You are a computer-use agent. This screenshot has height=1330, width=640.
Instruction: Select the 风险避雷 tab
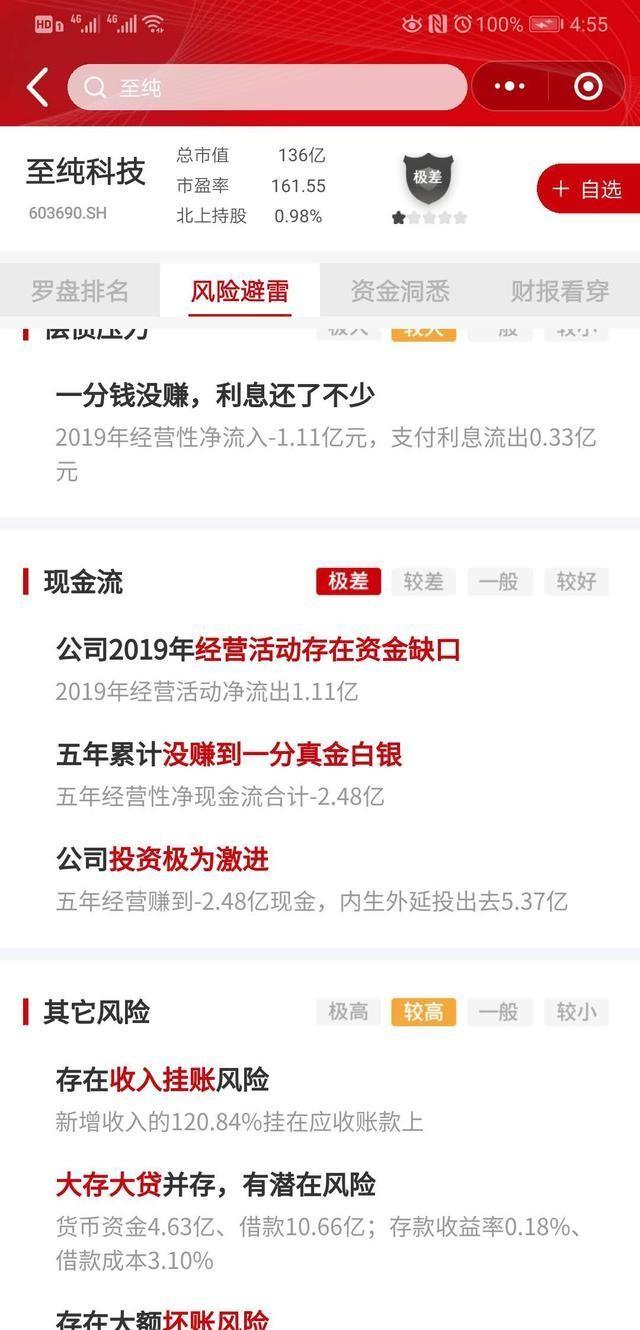pyautogui.click(x=240, y=291)
